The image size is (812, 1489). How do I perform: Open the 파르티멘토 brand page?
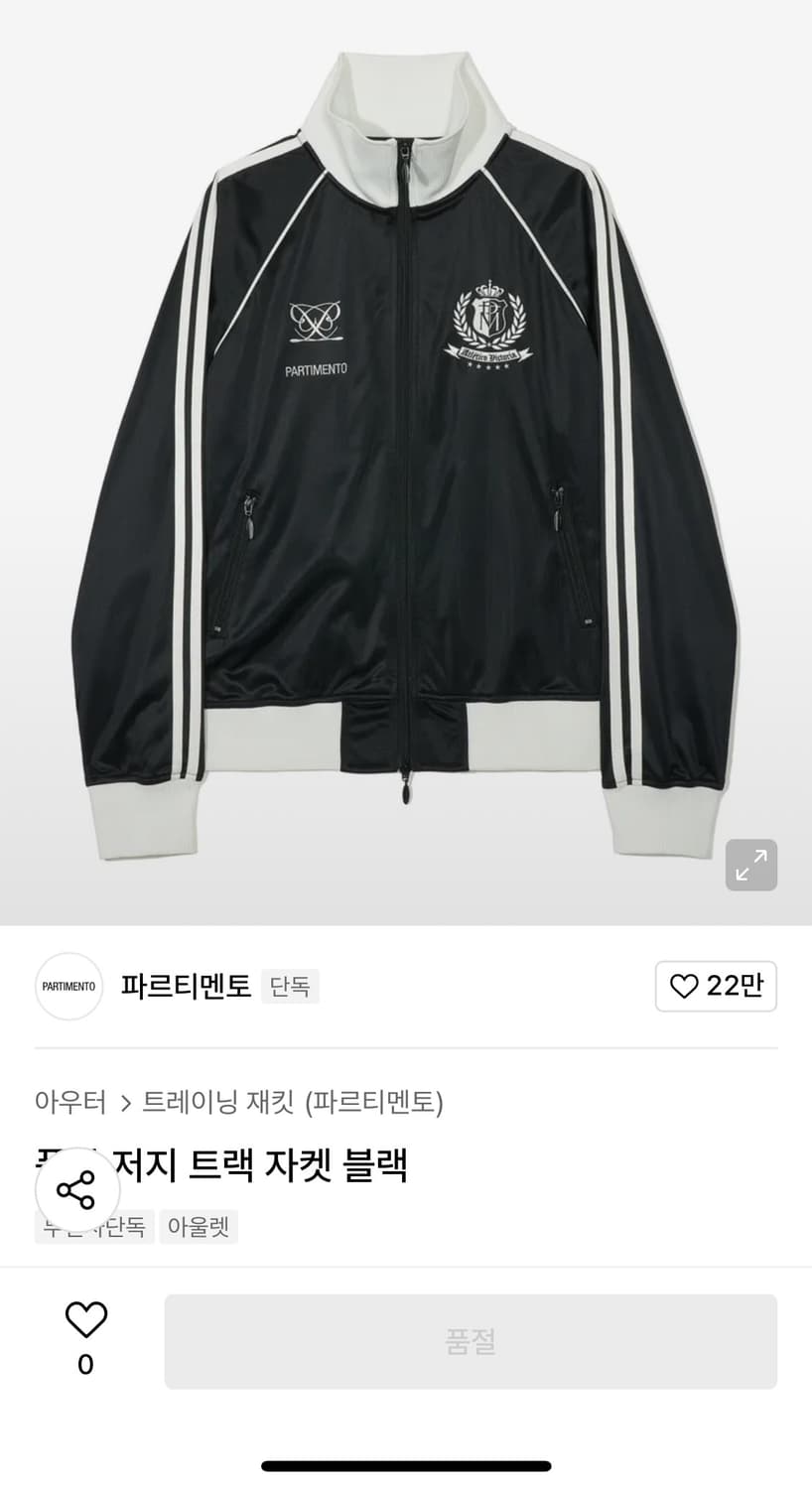tap(186, 986)
